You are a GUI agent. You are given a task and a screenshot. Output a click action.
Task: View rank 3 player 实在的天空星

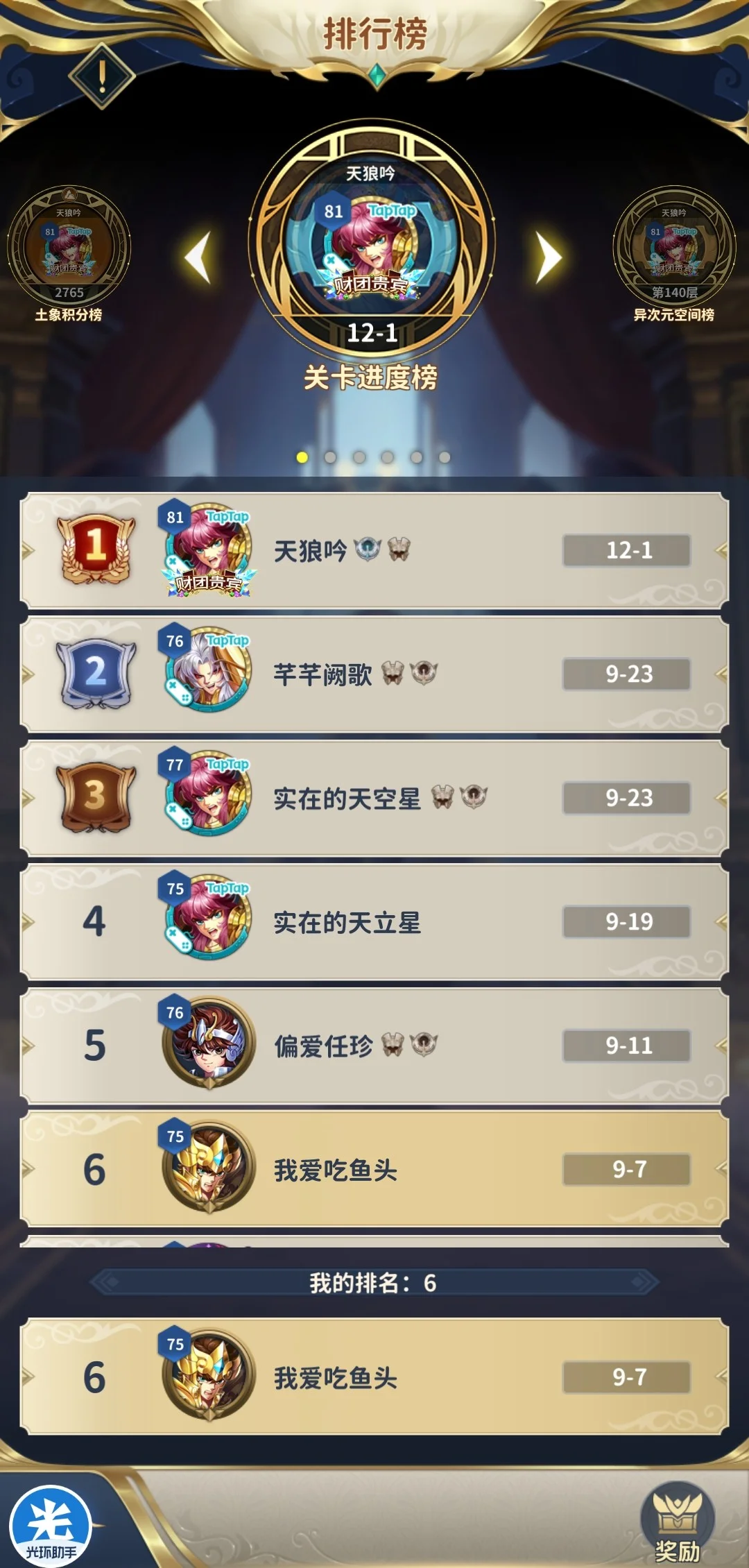[374, 798]
